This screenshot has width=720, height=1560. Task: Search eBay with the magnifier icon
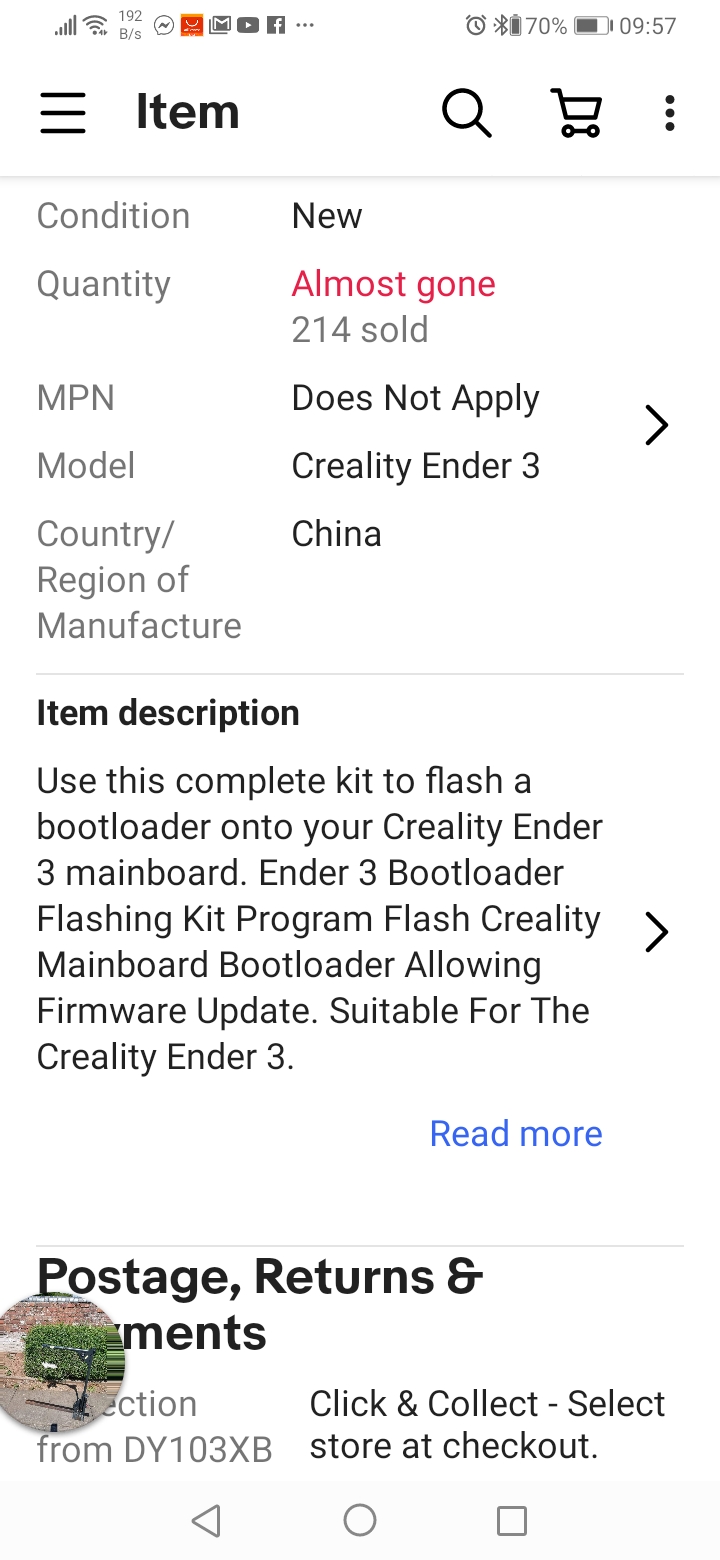pyautogui.click(x=467, y=113)
